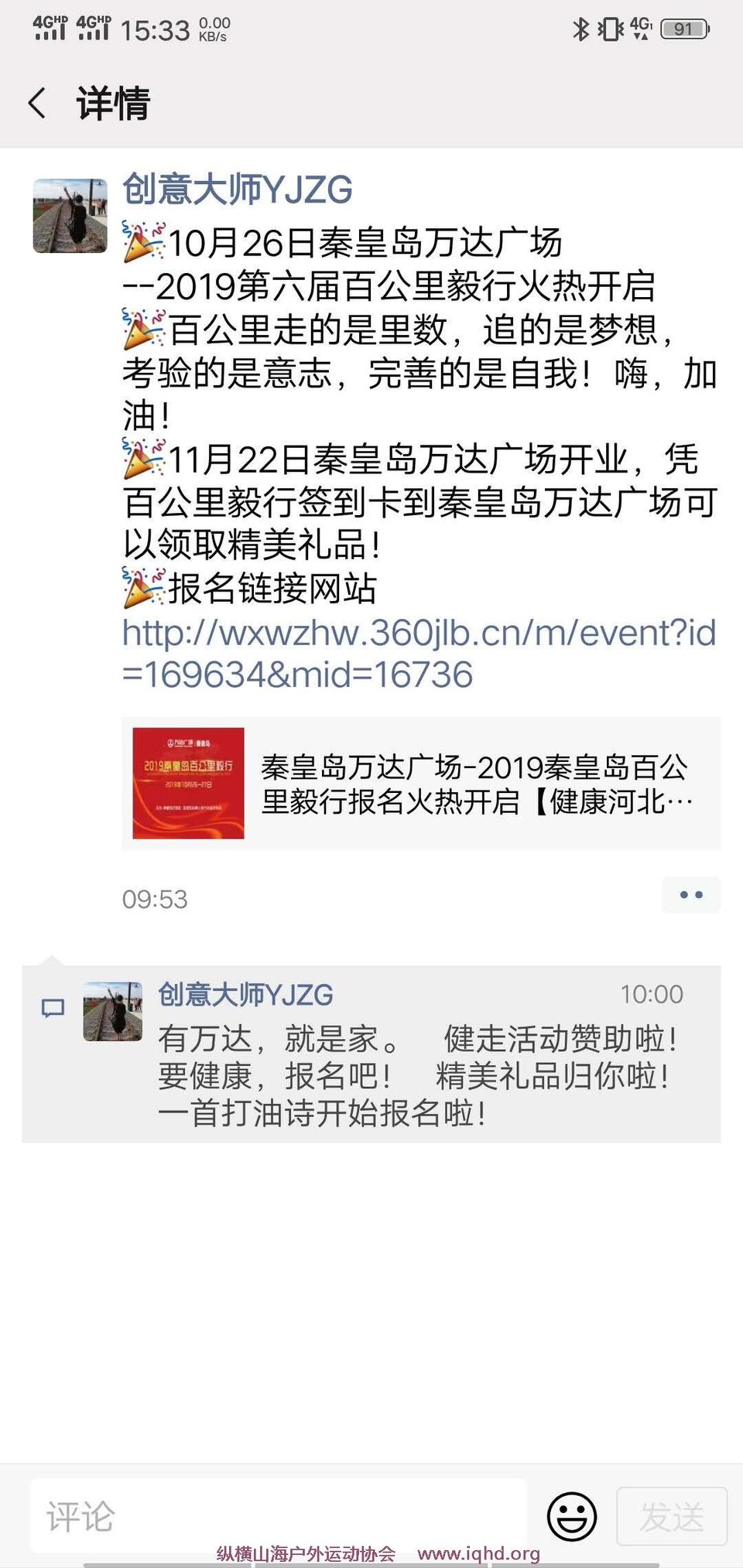Open the post author's avatar picture
Viewport: 743px width, 1568px height.
(x=70, y=216)
